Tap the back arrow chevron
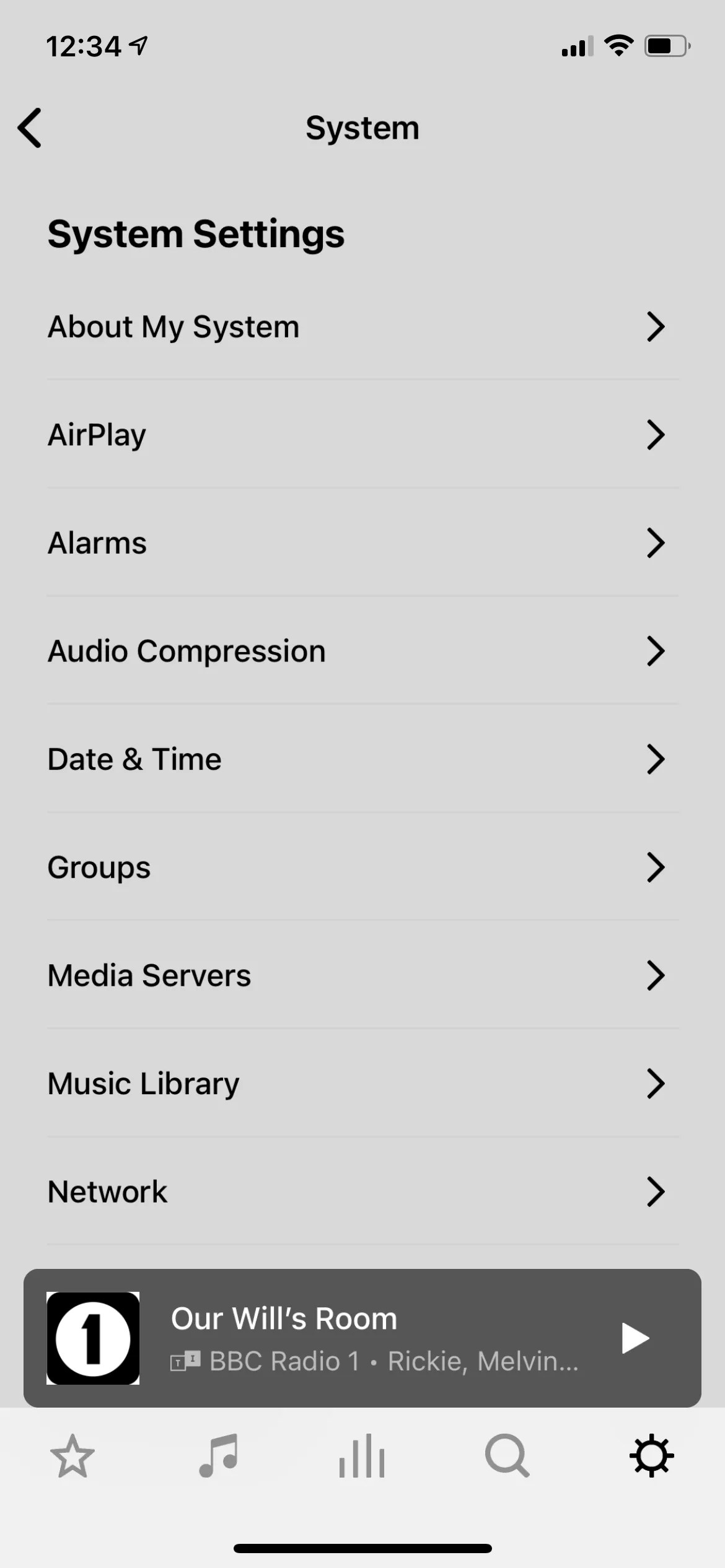725x1568 pixels. (x=29, y=128)
